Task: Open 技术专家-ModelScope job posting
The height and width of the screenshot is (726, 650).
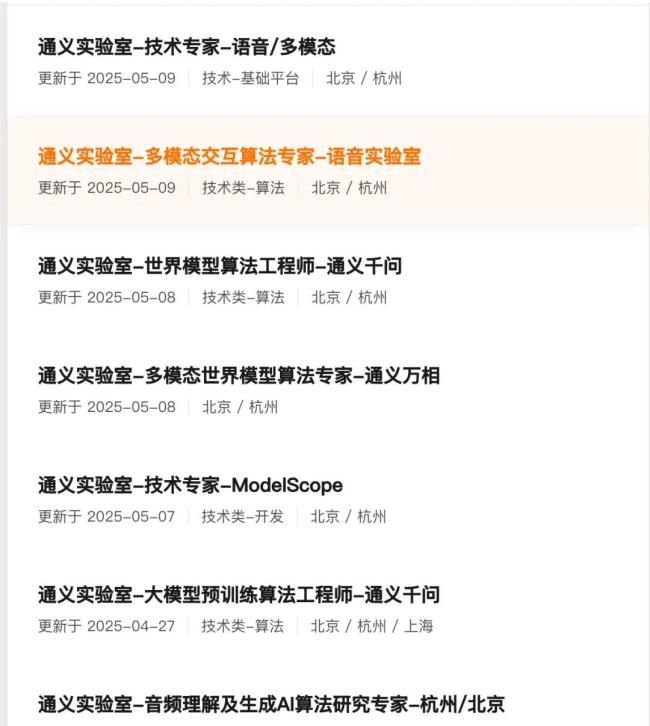Action: pyautogui.click(x=190, y=486)
